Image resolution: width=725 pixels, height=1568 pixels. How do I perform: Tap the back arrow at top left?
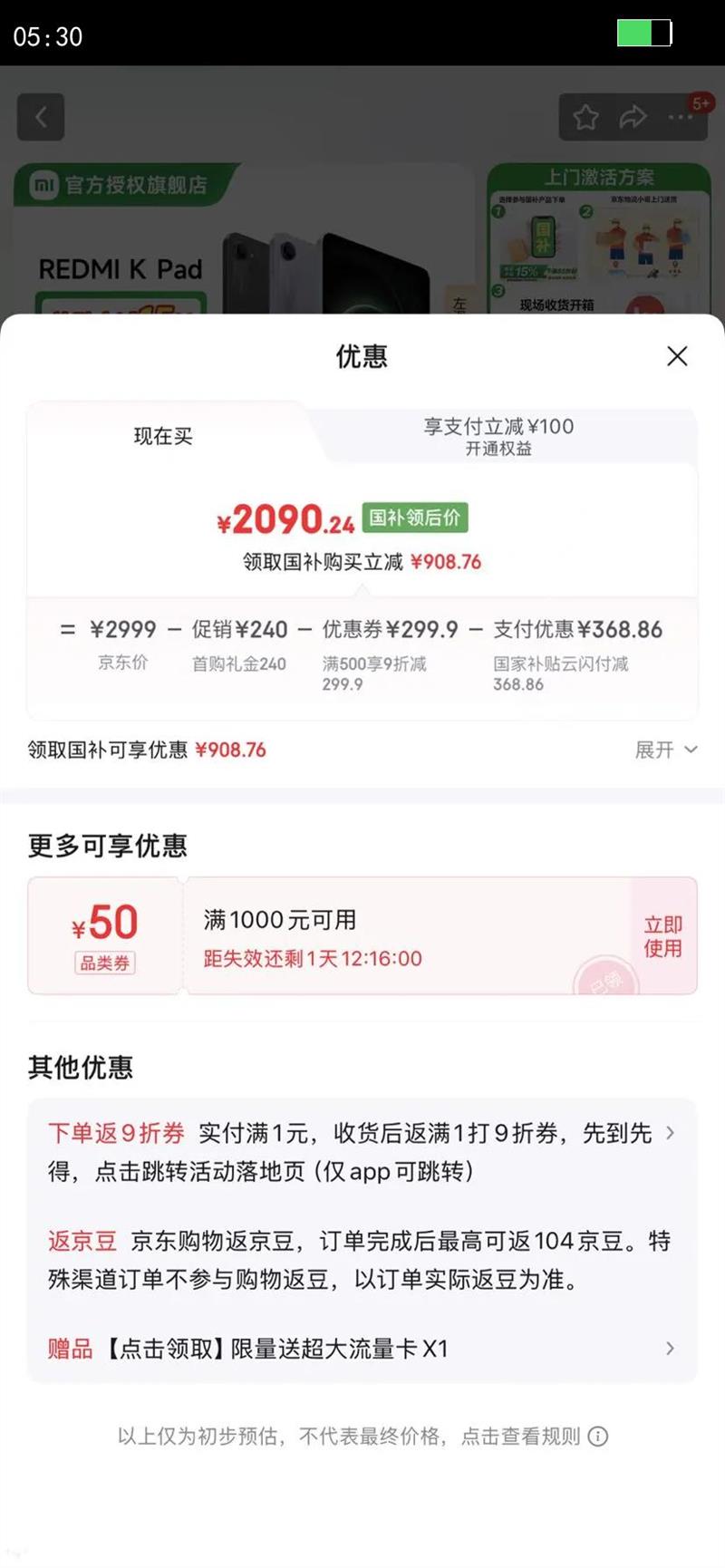point(41,117)
